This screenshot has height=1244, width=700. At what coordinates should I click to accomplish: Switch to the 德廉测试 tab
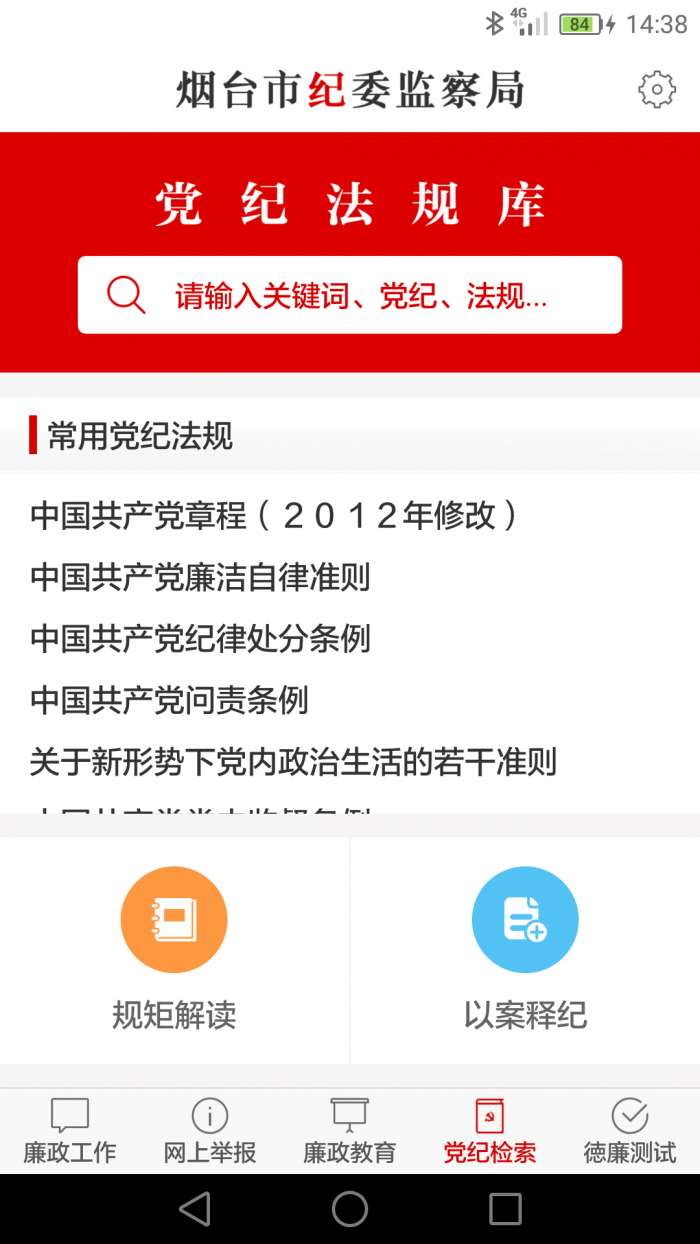click(x=630, y=1131)
